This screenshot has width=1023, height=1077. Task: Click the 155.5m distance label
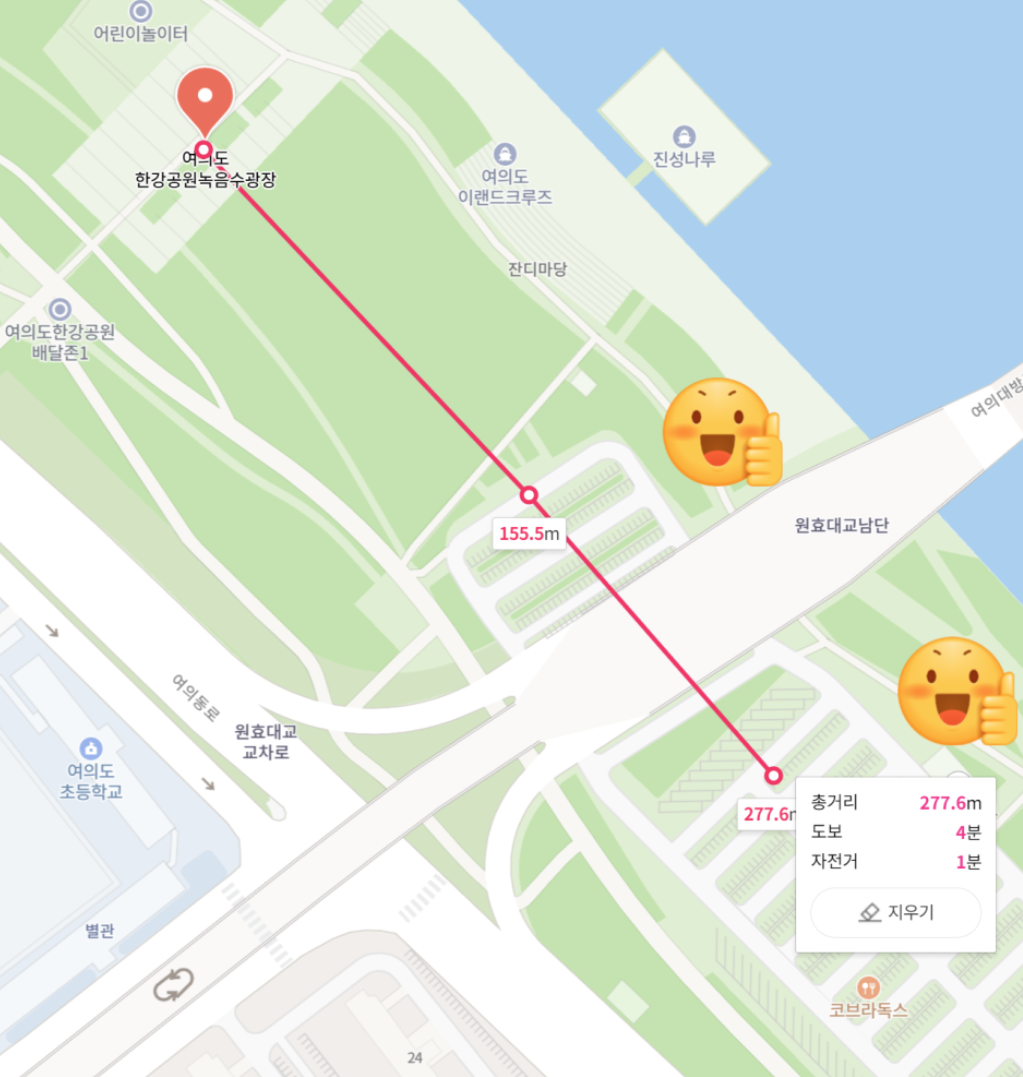tap(530, 534)
